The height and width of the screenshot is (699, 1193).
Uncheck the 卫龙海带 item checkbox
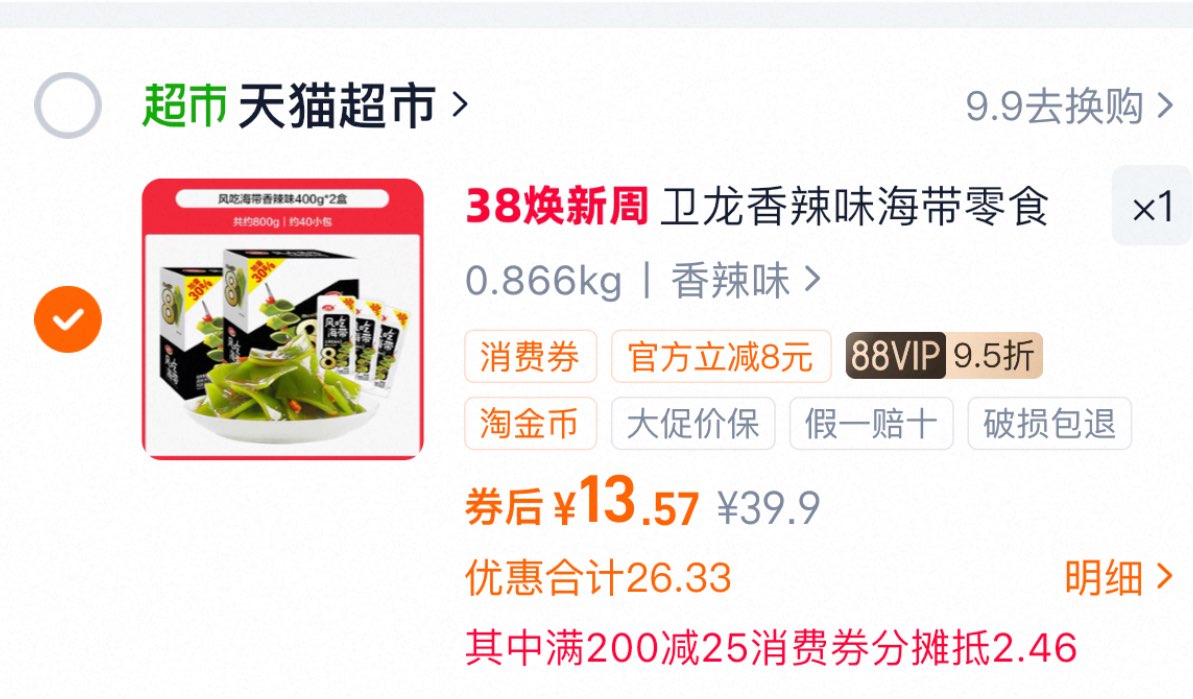pos(68,319)
